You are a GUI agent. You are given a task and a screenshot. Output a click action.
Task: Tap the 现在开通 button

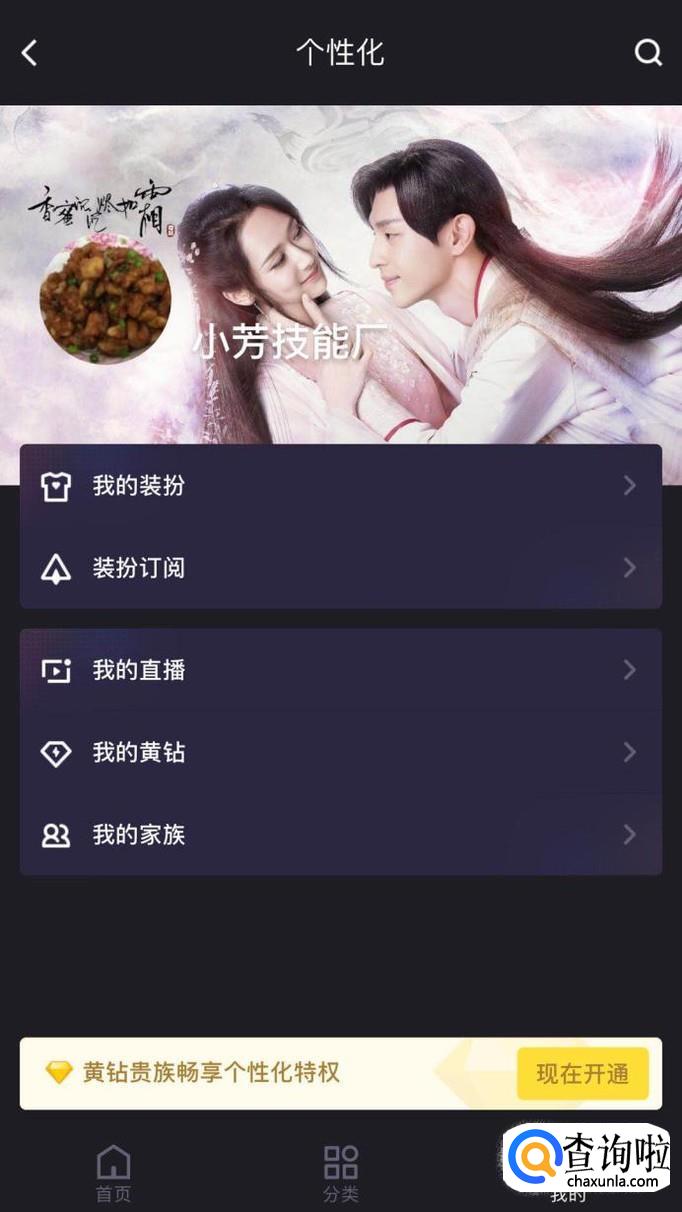coord(582,1074)
